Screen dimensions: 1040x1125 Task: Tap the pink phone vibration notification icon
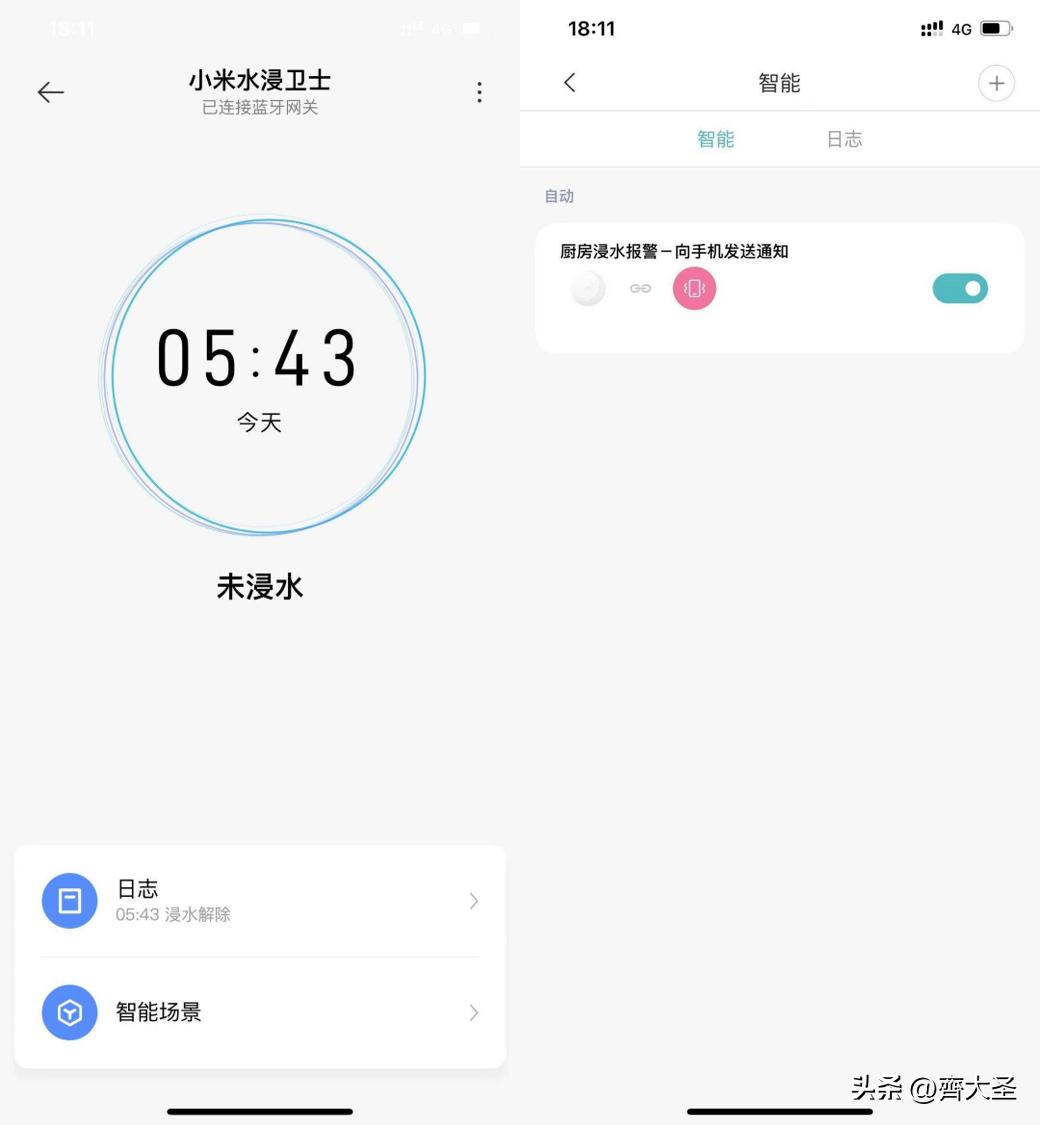pos(694,288)
